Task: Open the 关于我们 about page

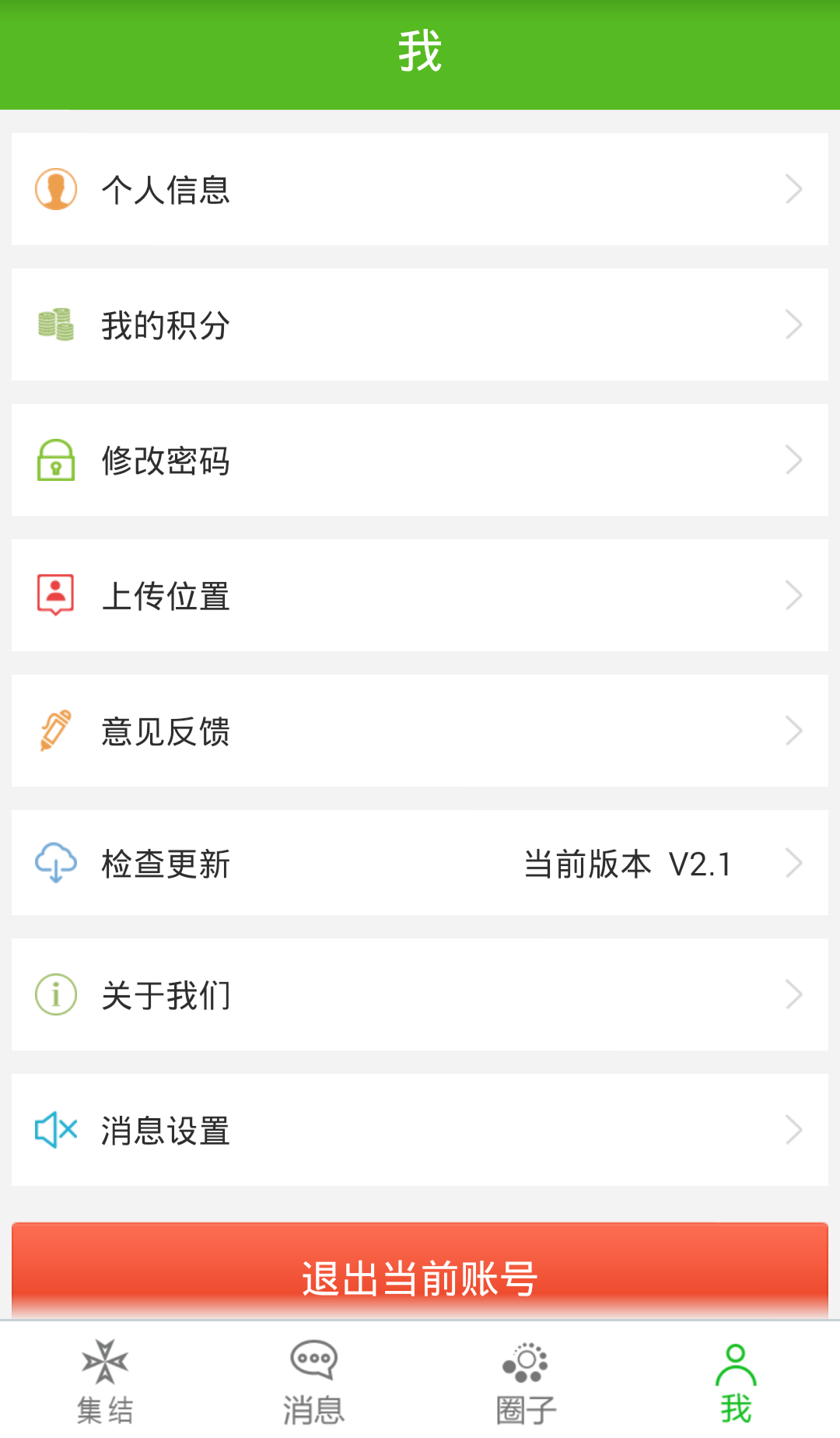Action: pos(420,994)
